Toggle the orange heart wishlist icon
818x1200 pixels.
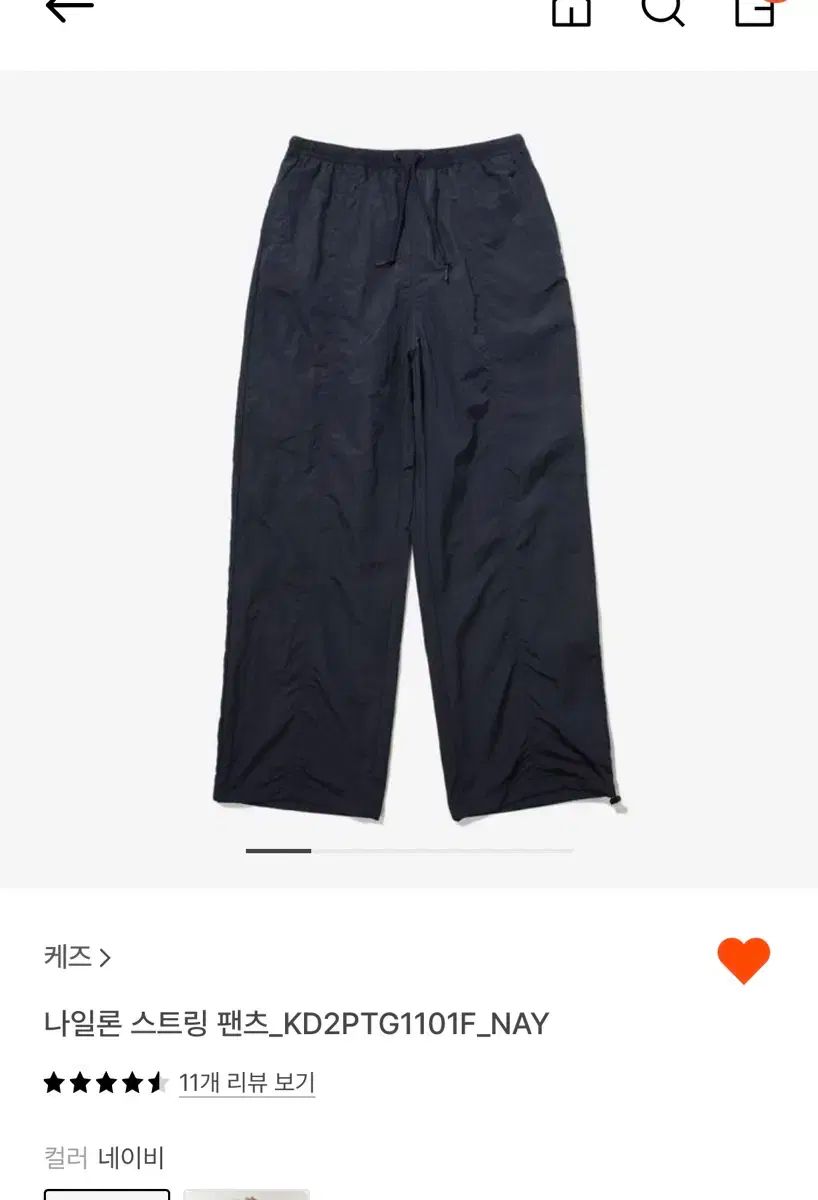(x=743, y=960)
